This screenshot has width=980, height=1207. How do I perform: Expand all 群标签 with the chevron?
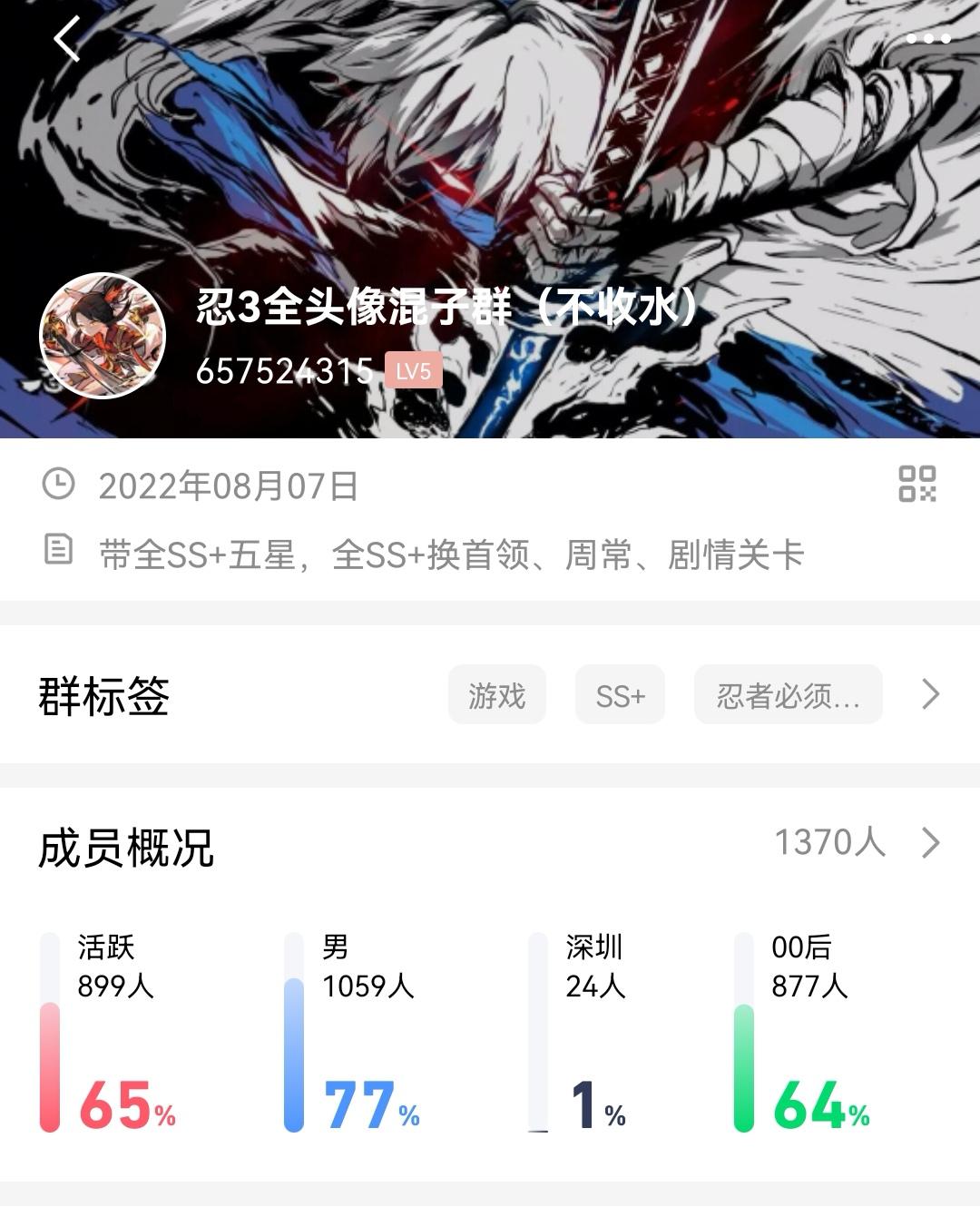point(930,695)
